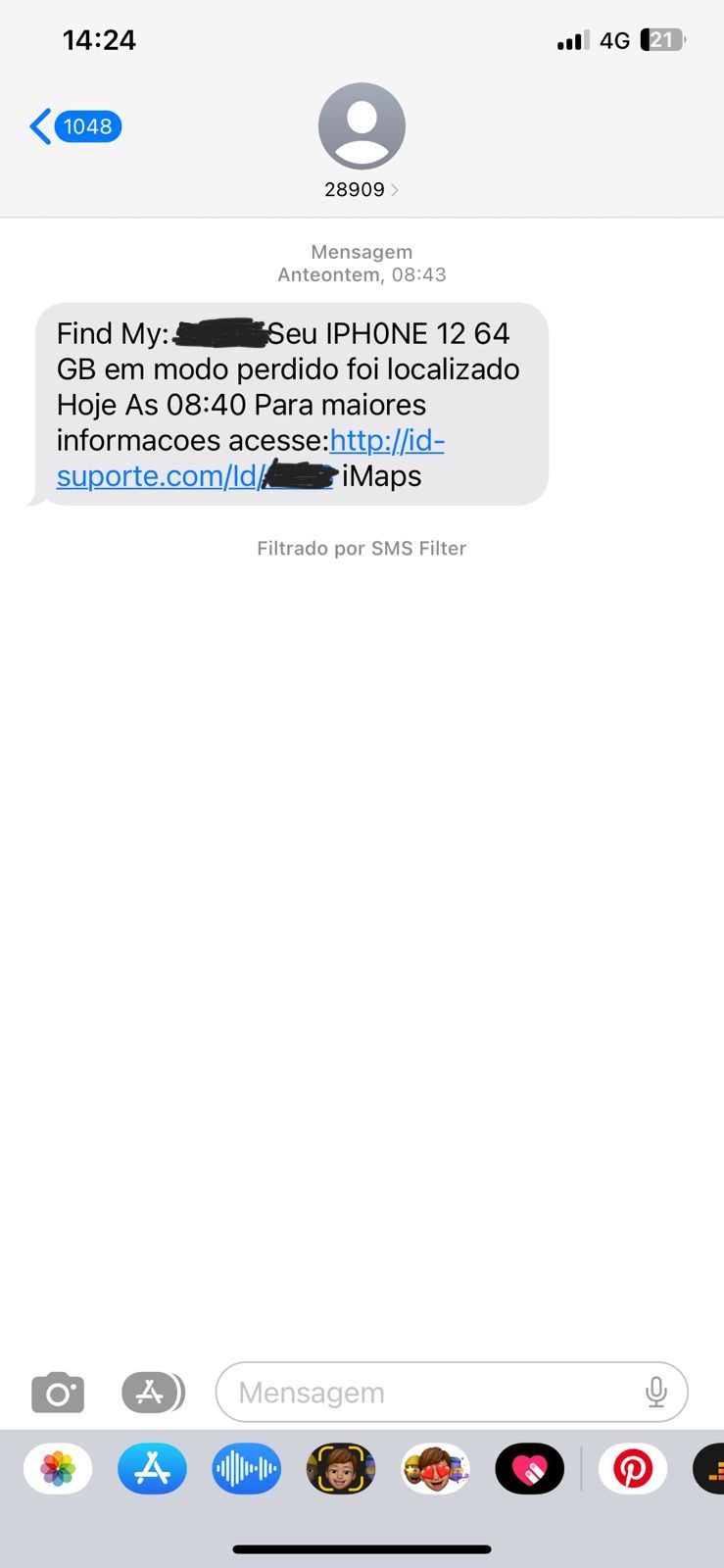724x1568 pixels.
Task: Open the Digital Touch heart app
Action: tap(529, 1469)
